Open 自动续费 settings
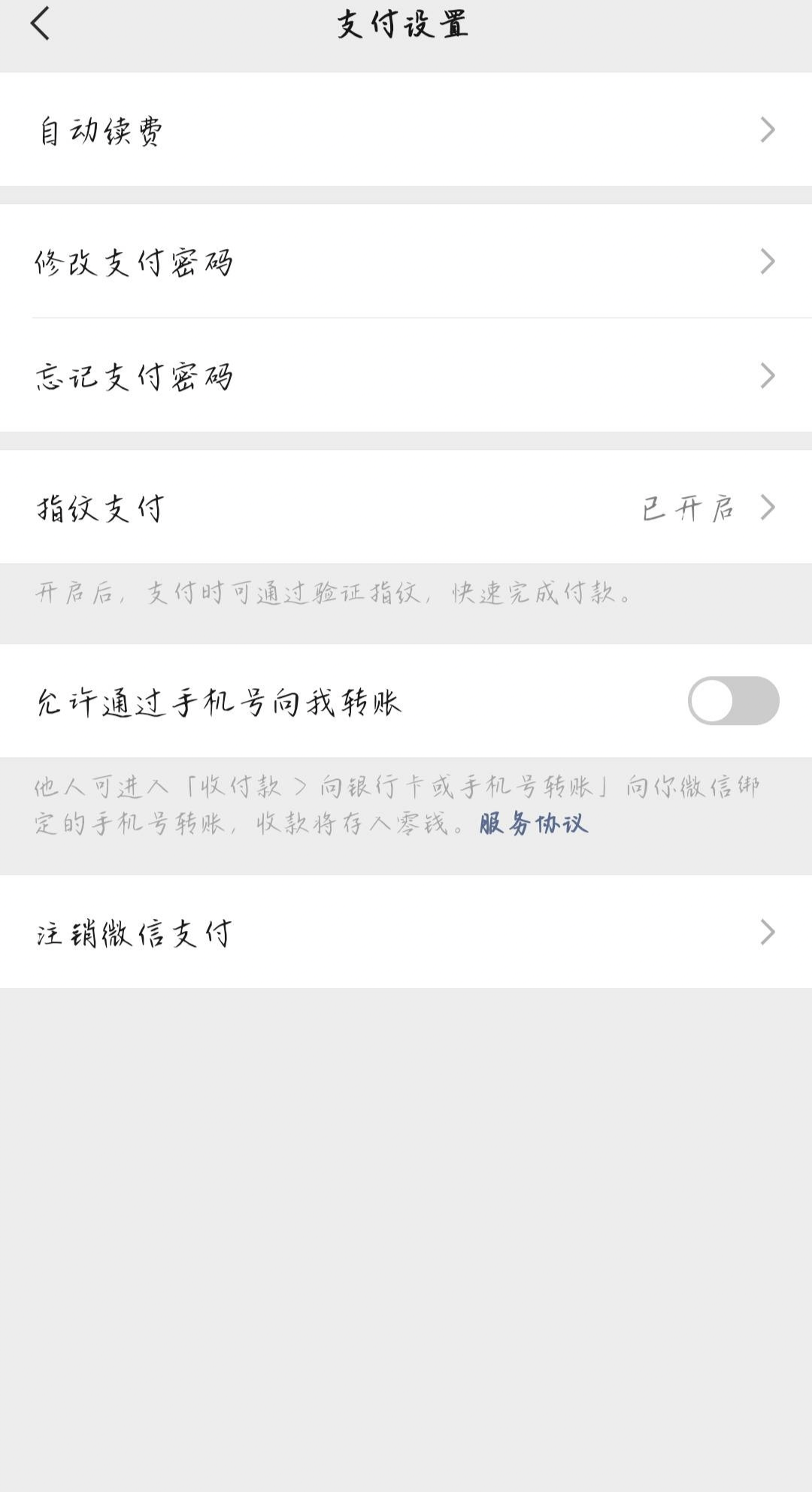Screen dimensions: 812x1492 406,129
